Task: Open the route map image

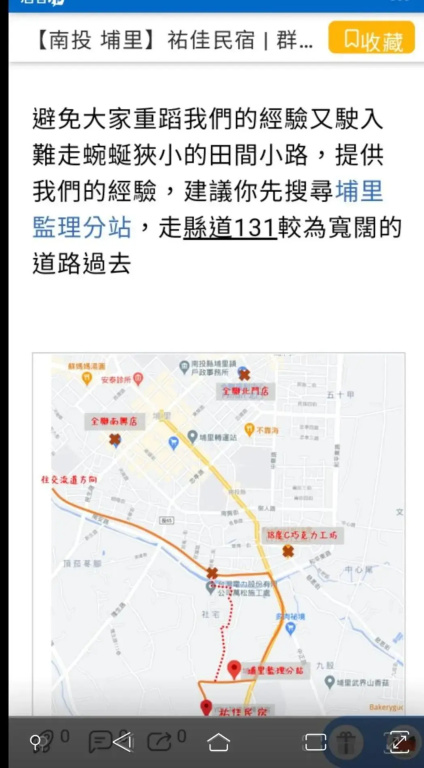Action: coord(218,534)
